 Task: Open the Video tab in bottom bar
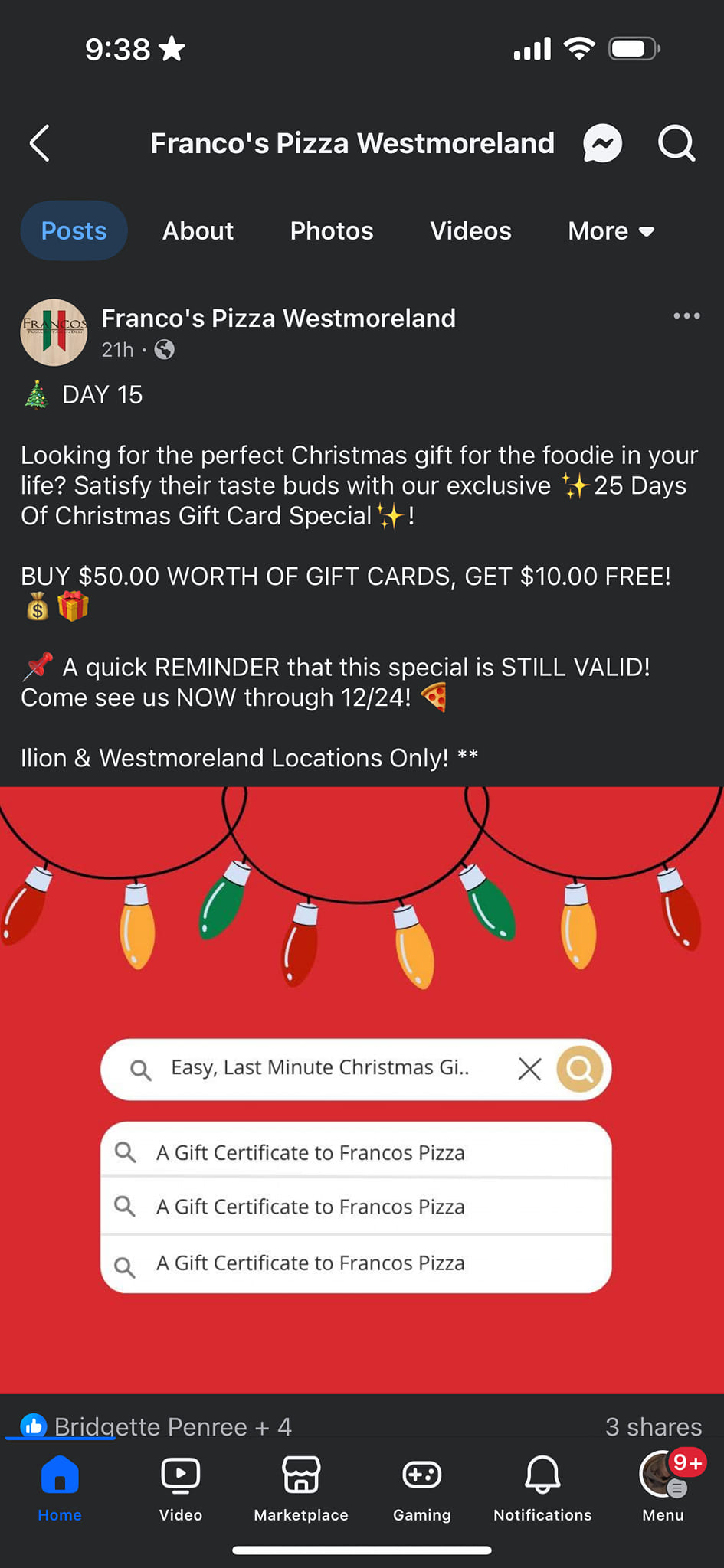180,1487
